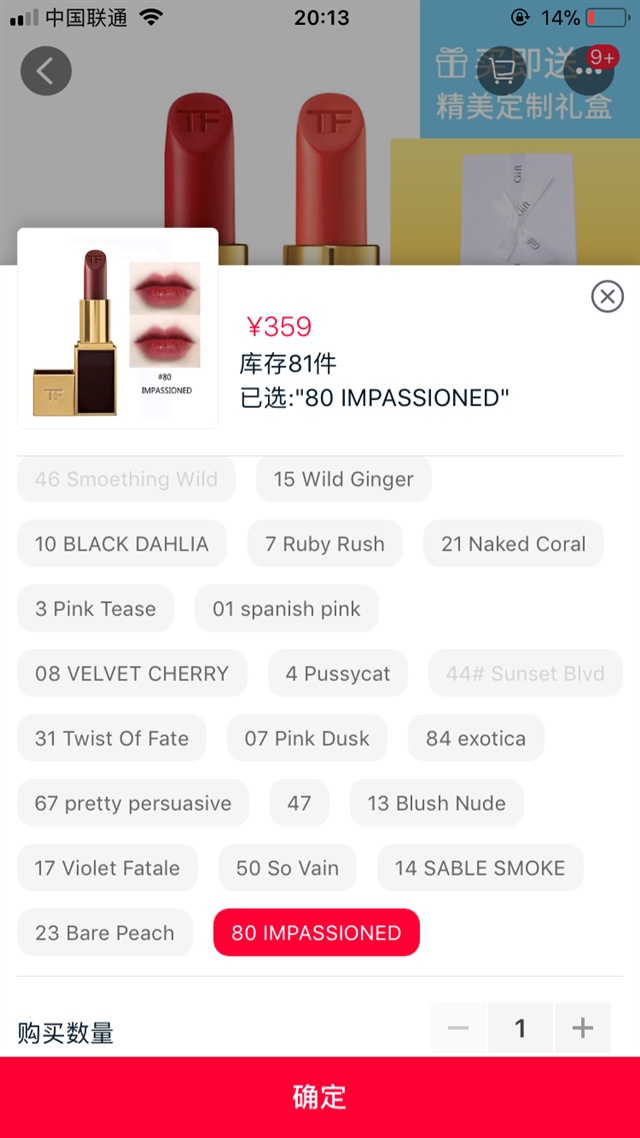Viewport: 640px width, 1138px height.
Task: Close the shade selection panel
Action: [x=607, y=296]
